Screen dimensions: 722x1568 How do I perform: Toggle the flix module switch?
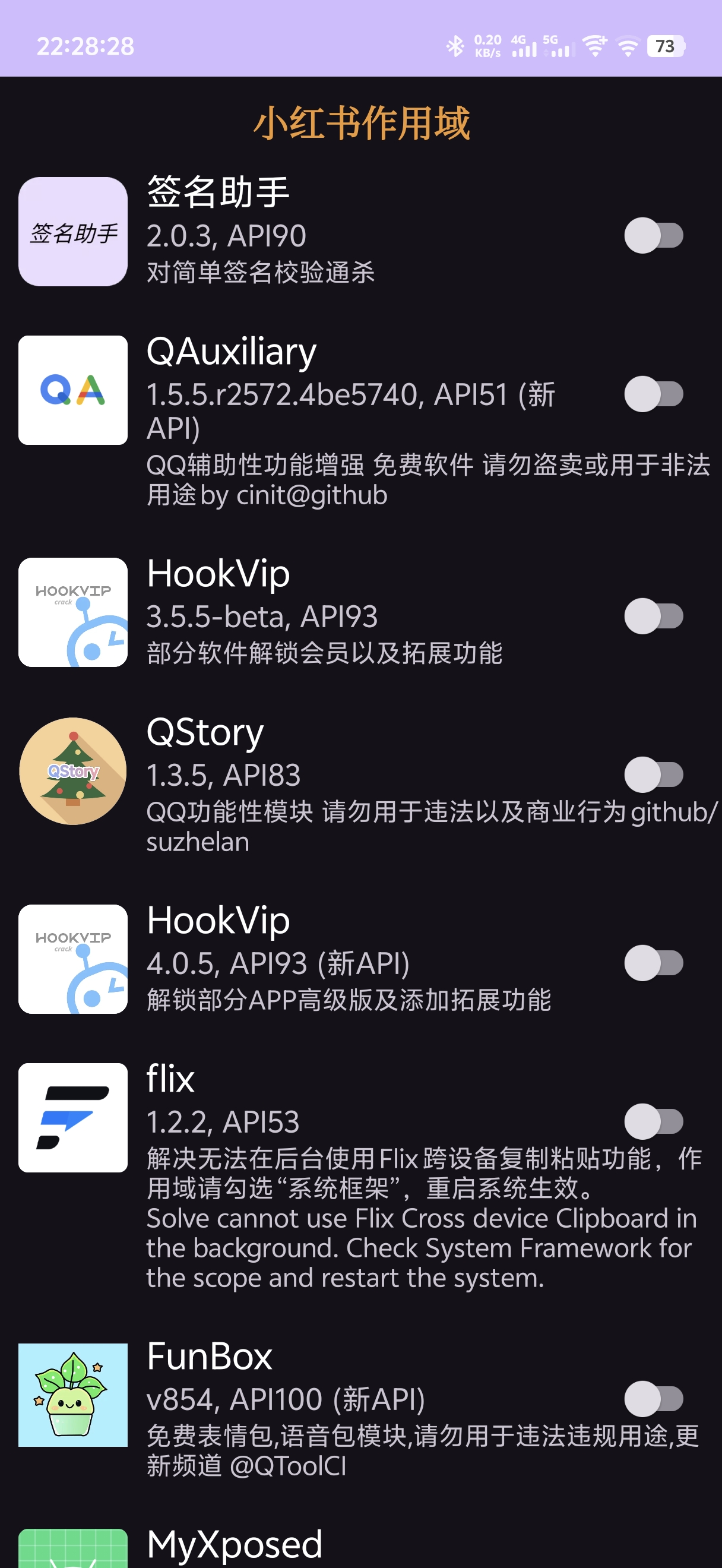pos(653,1121)
